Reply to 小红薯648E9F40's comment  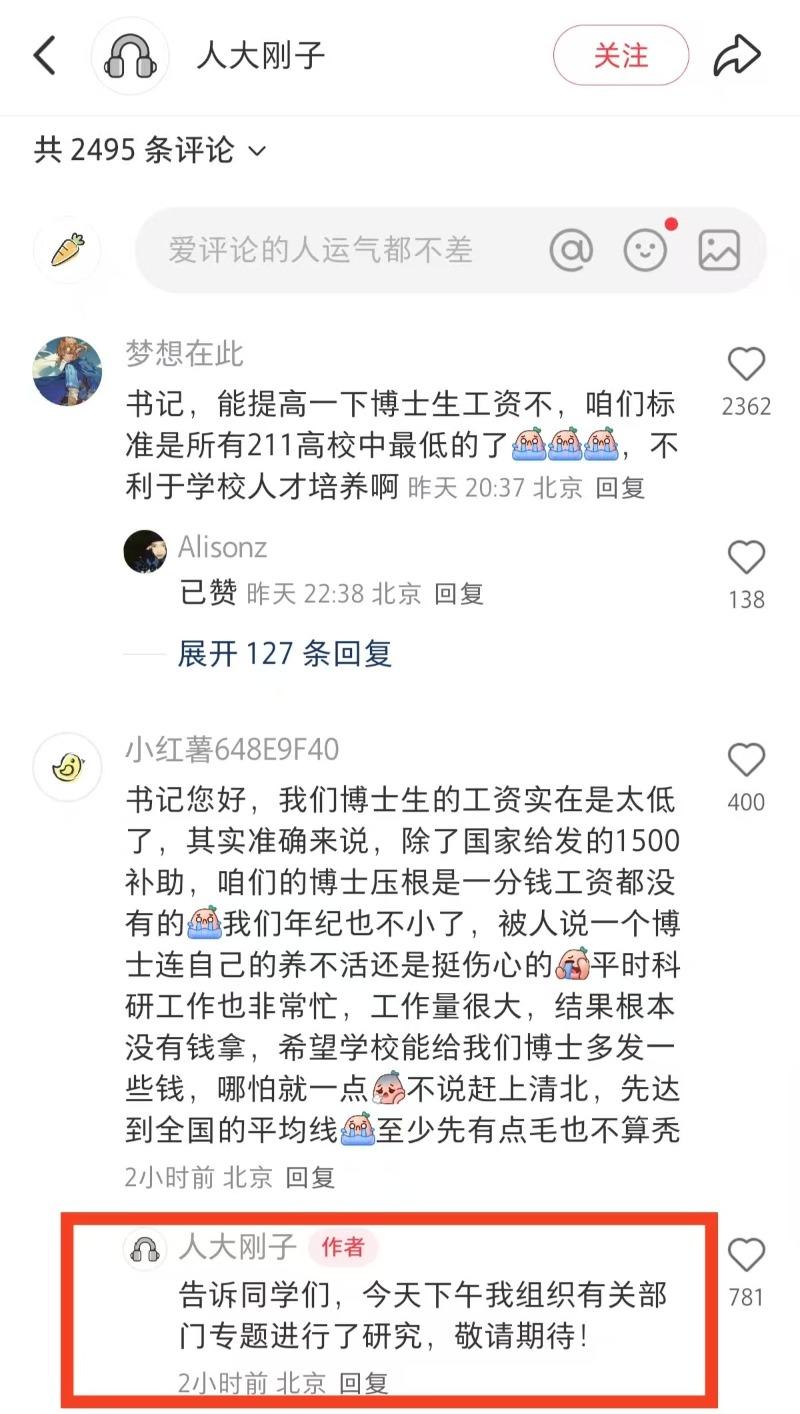point(310,1177)
